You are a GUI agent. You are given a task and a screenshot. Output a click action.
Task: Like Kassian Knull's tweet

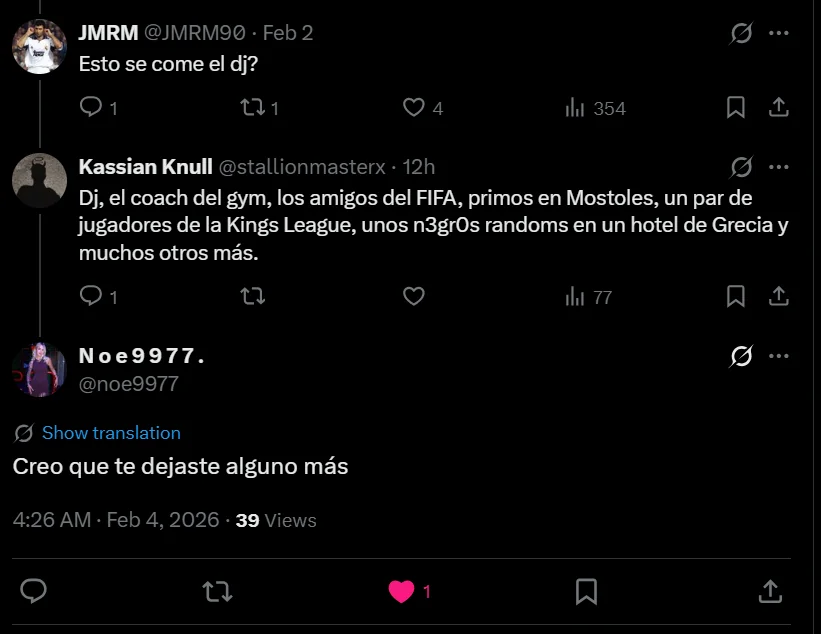tap(413, 296)
